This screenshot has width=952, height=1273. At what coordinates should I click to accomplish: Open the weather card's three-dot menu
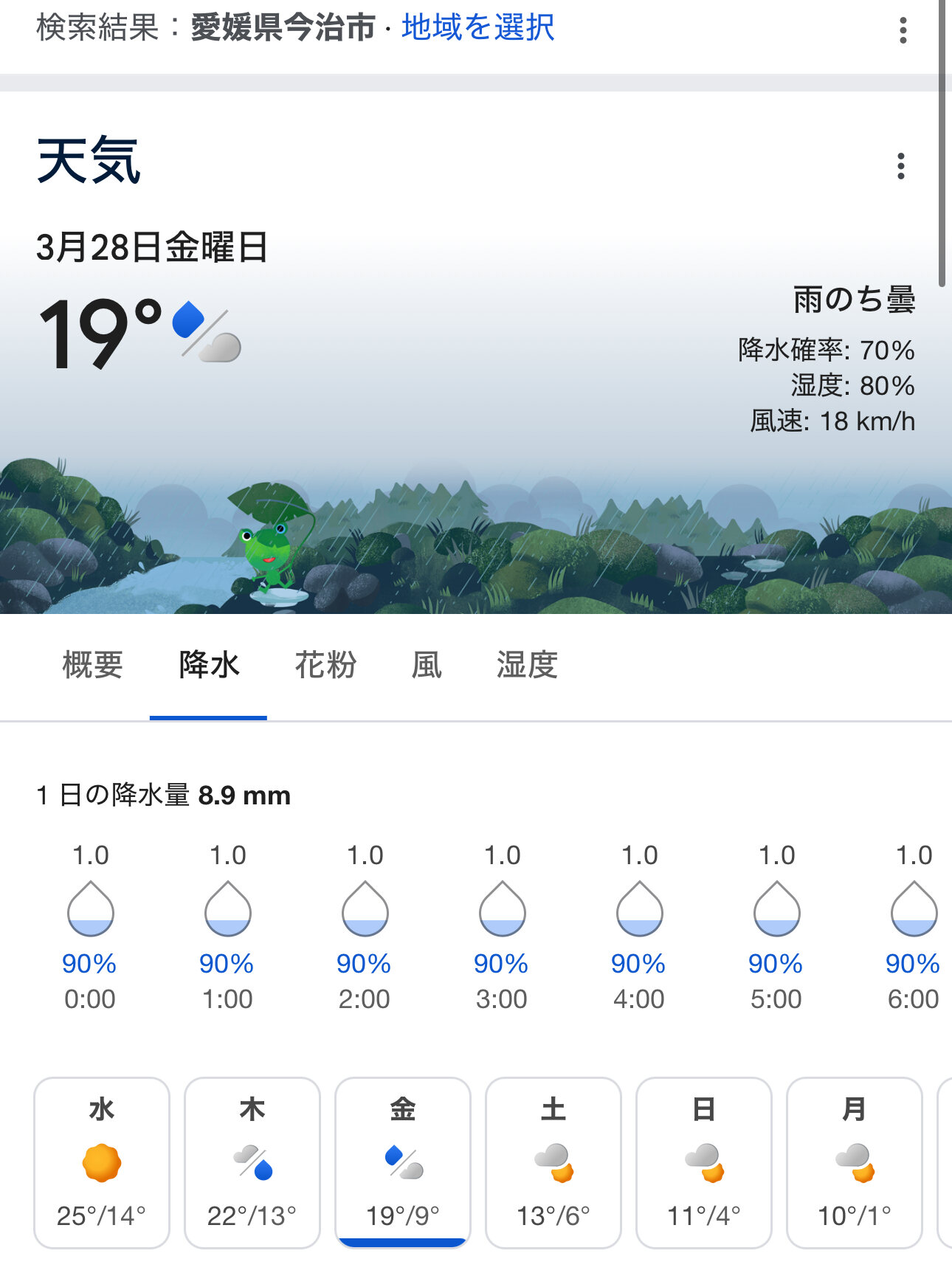(x=900, y=166)
